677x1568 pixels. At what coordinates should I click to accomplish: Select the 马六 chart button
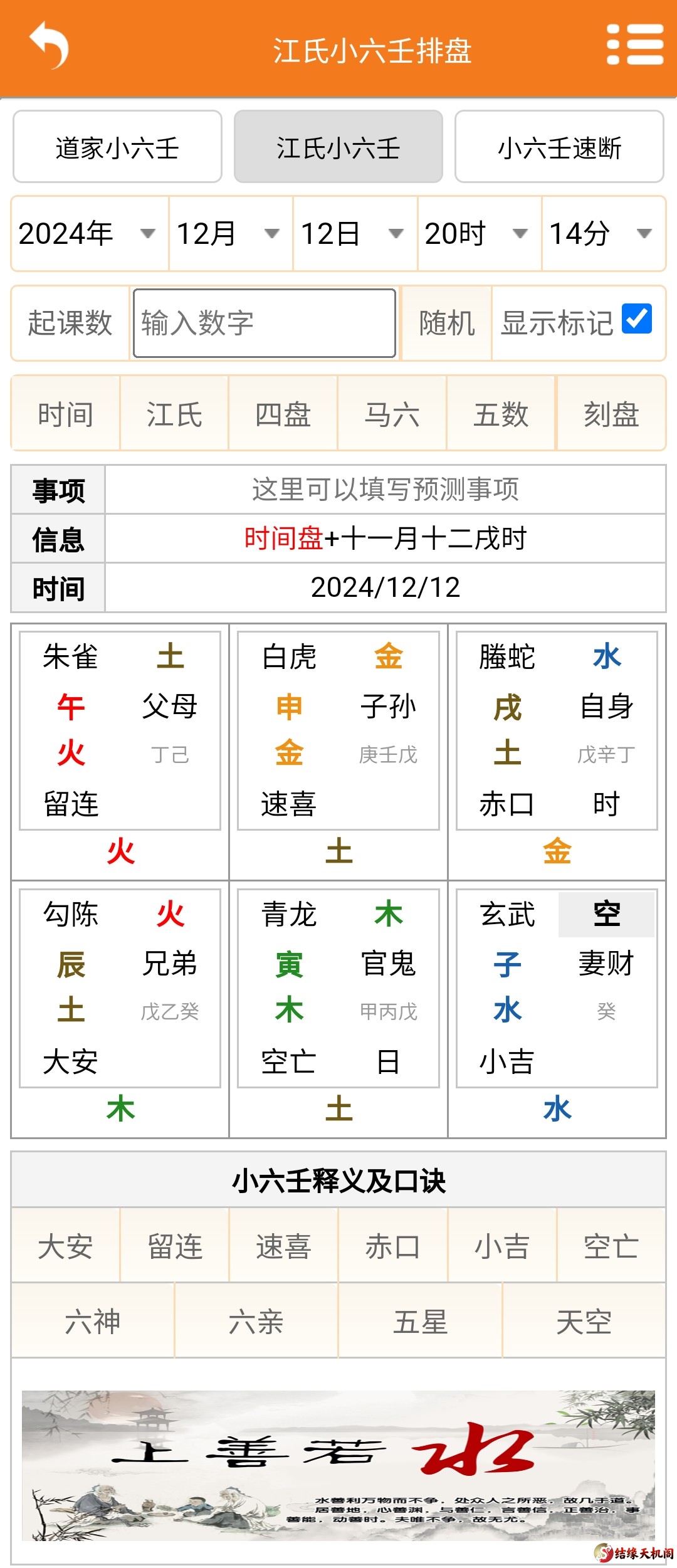pos(392,414)
